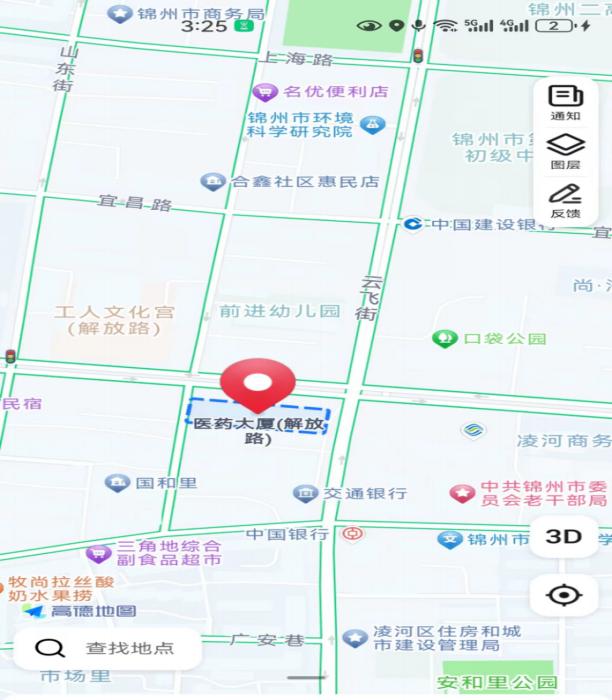Open the 锦州市商务局 marker
Screen dimensions: 612x700
[x=120, y=14]
